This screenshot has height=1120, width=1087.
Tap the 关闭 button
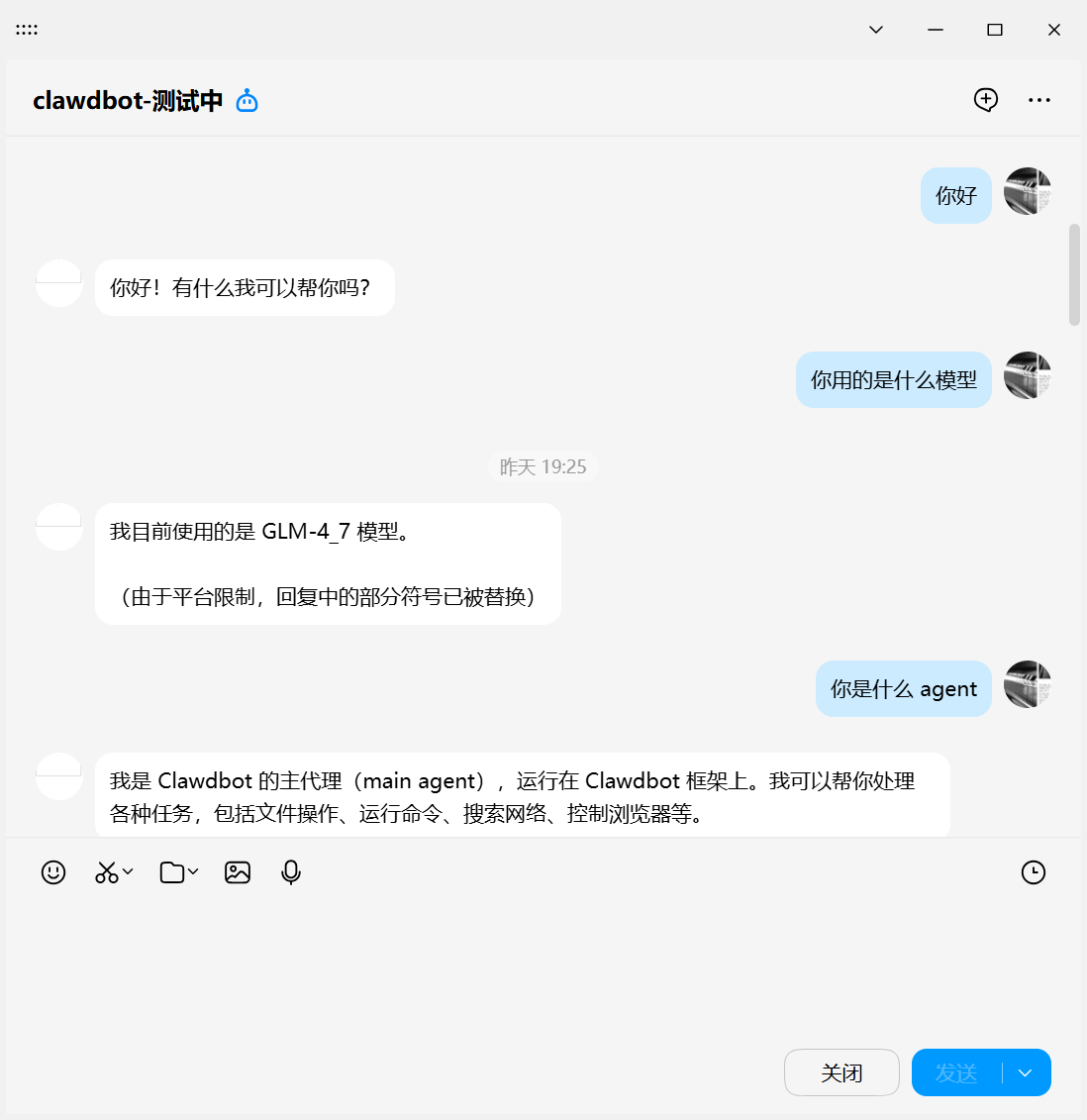pyautogui.click(x=841, y=1072)
